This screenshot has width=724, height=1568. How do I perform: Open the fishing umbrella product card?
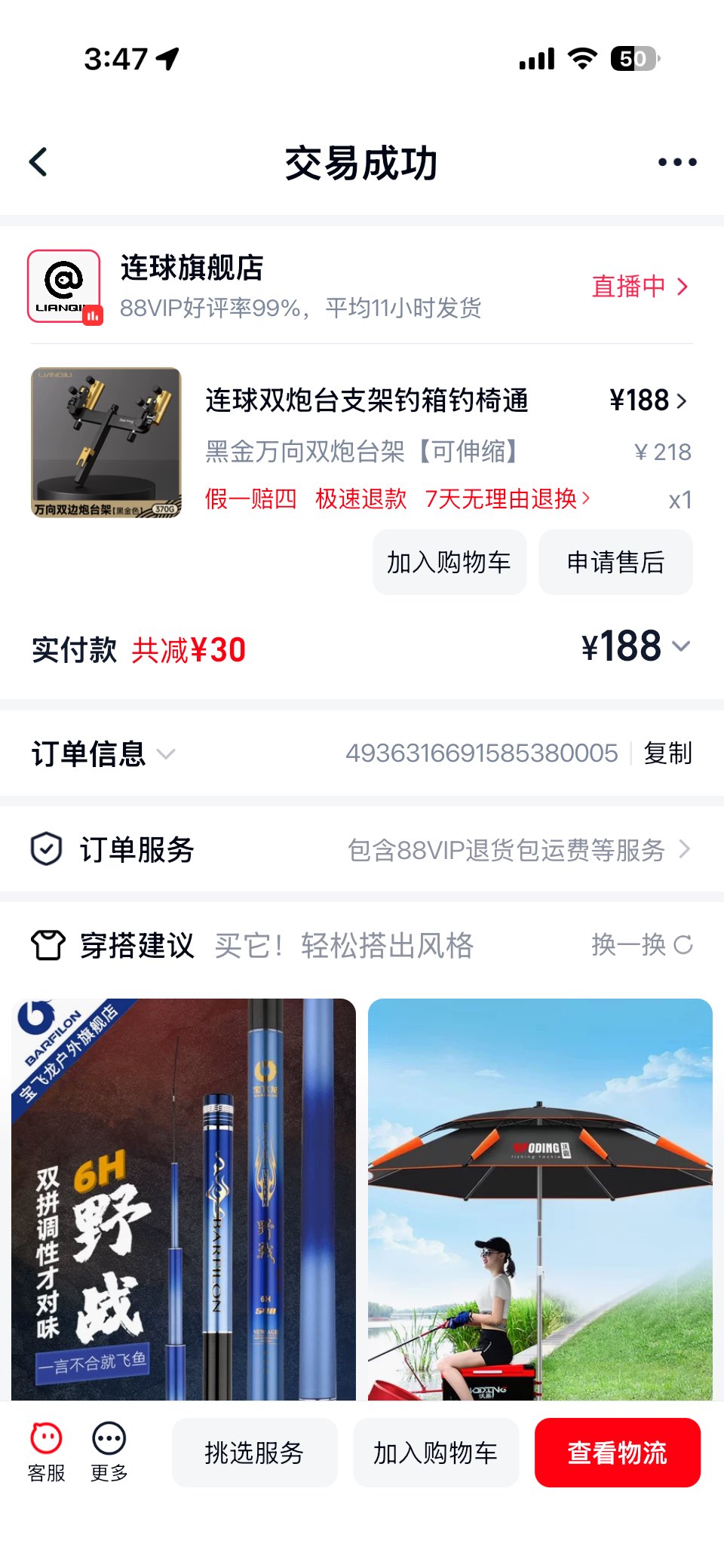[540, 1199]
